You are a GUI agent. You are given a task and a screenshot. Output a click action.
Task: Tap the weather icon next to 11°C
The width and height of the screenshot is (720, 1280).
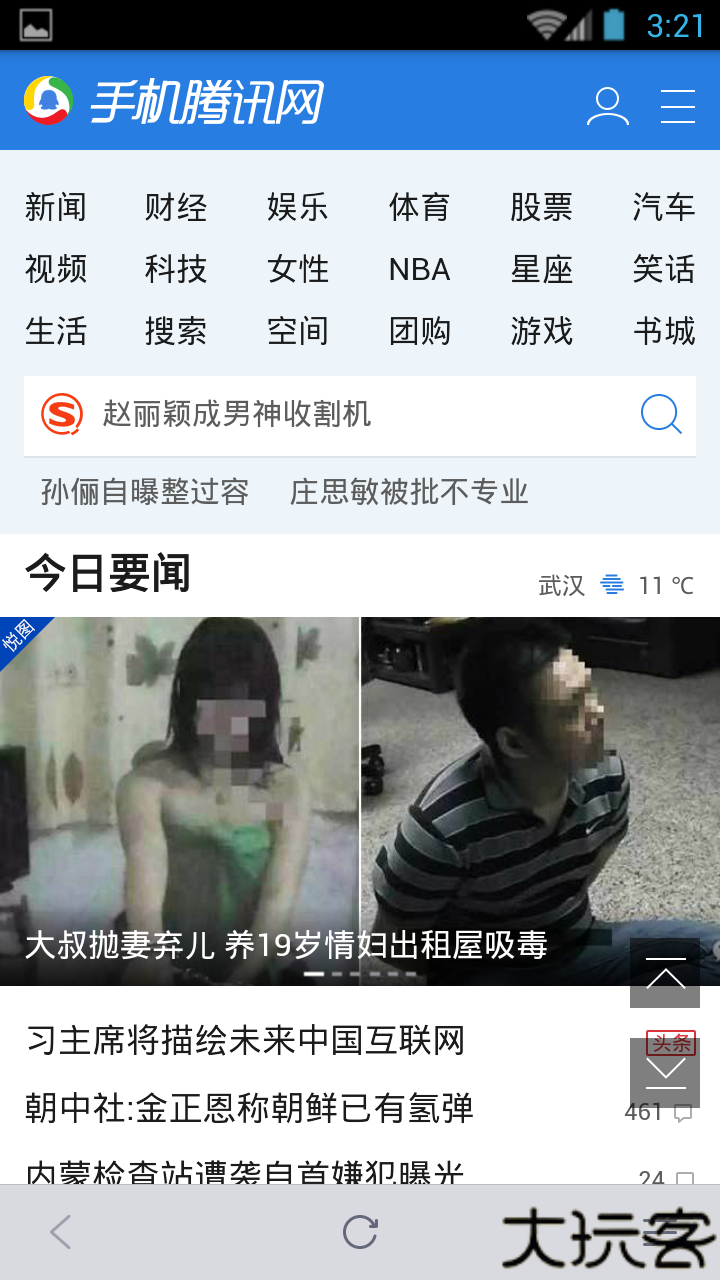(613, 585)
